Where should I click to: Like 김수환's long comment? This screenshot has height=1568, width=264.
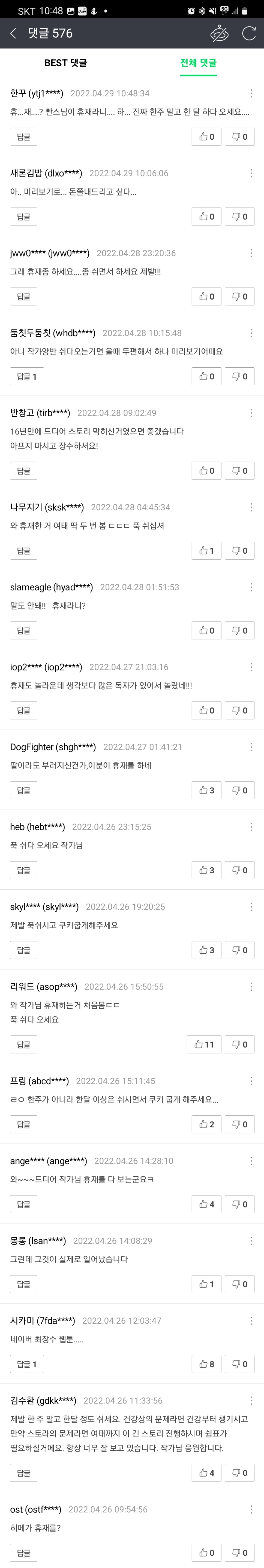[207, 1473]
